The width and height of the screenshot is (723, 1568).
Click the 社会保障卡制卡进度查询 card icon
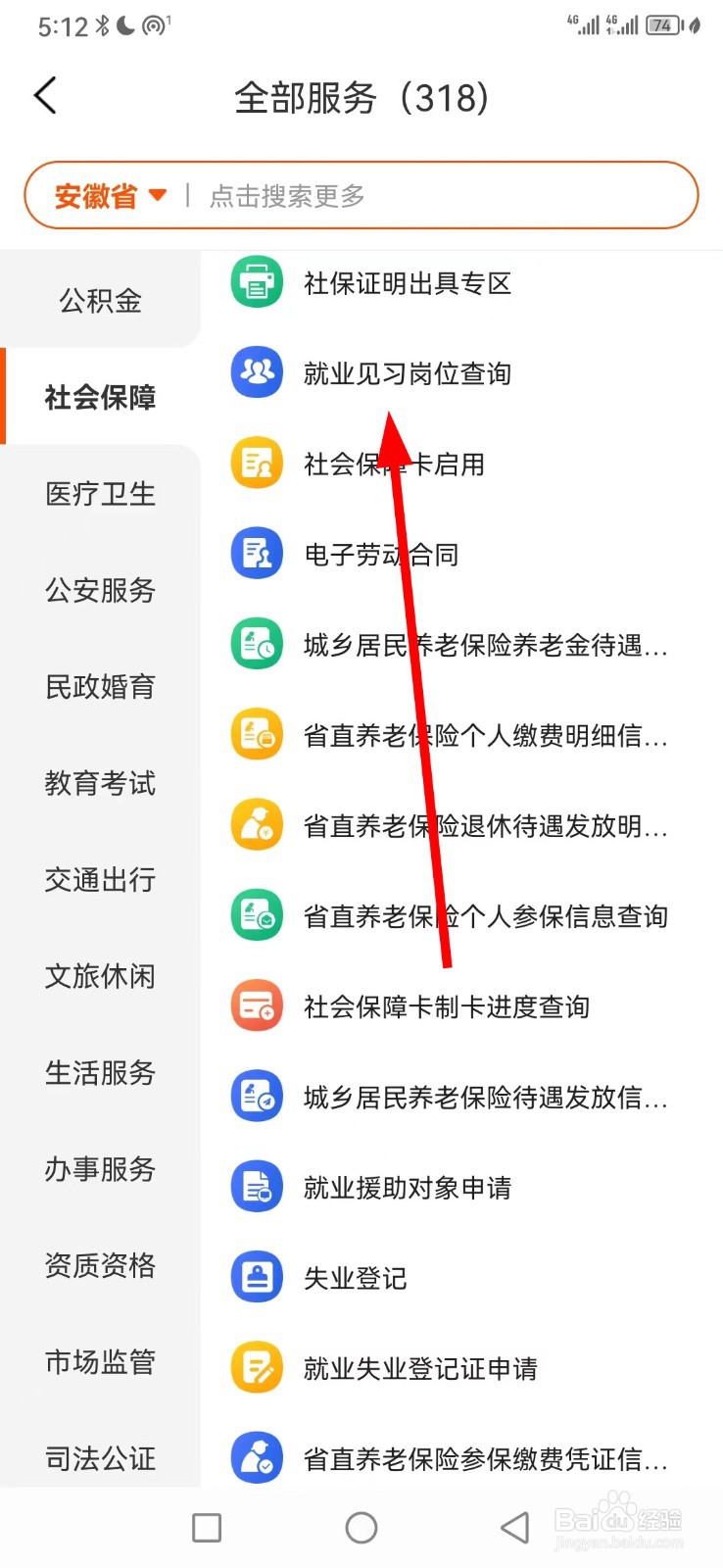pos(256,1004)
